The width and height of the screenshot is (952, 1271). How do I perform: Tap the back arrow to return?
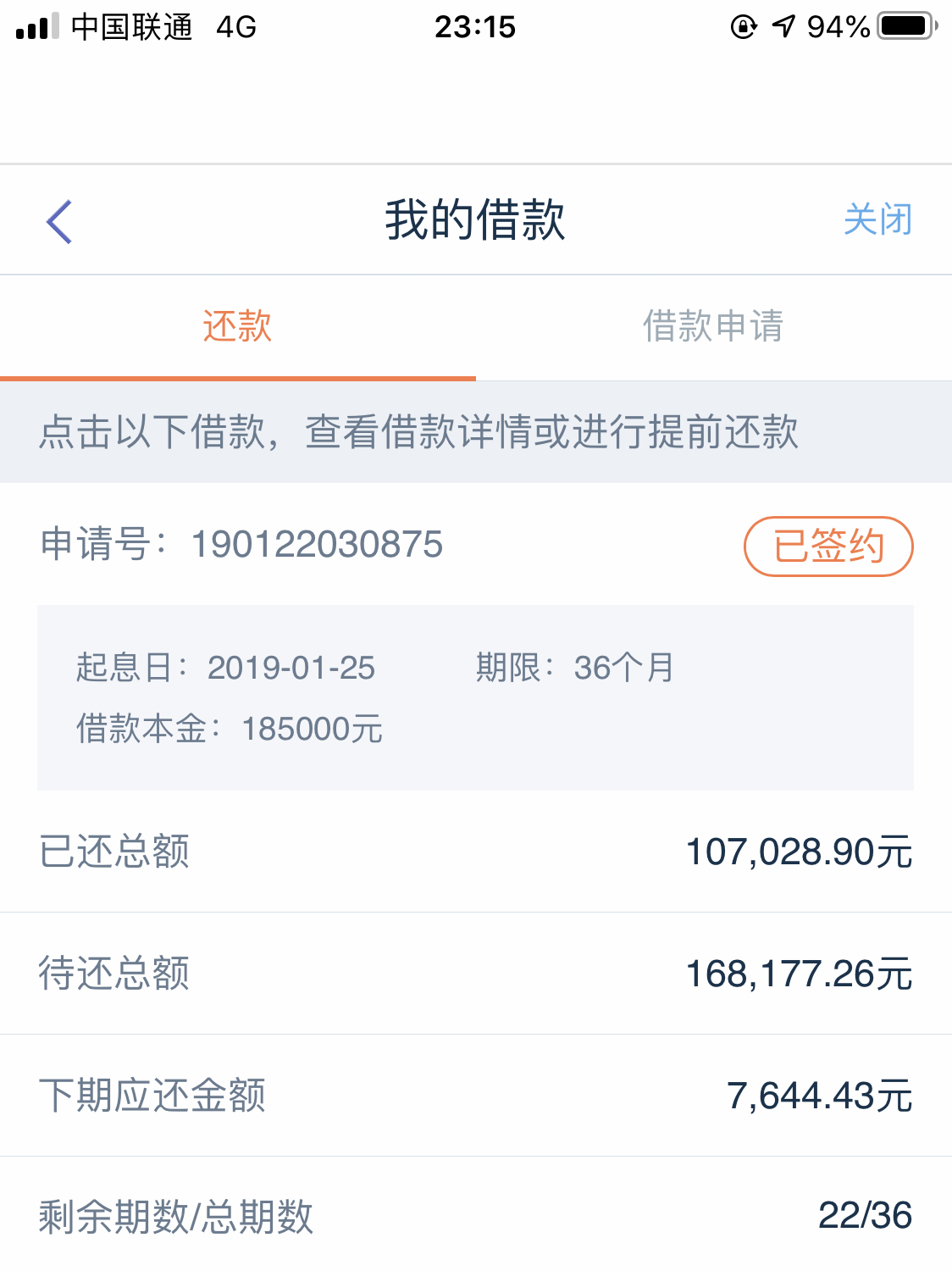(x=57, y=220)
